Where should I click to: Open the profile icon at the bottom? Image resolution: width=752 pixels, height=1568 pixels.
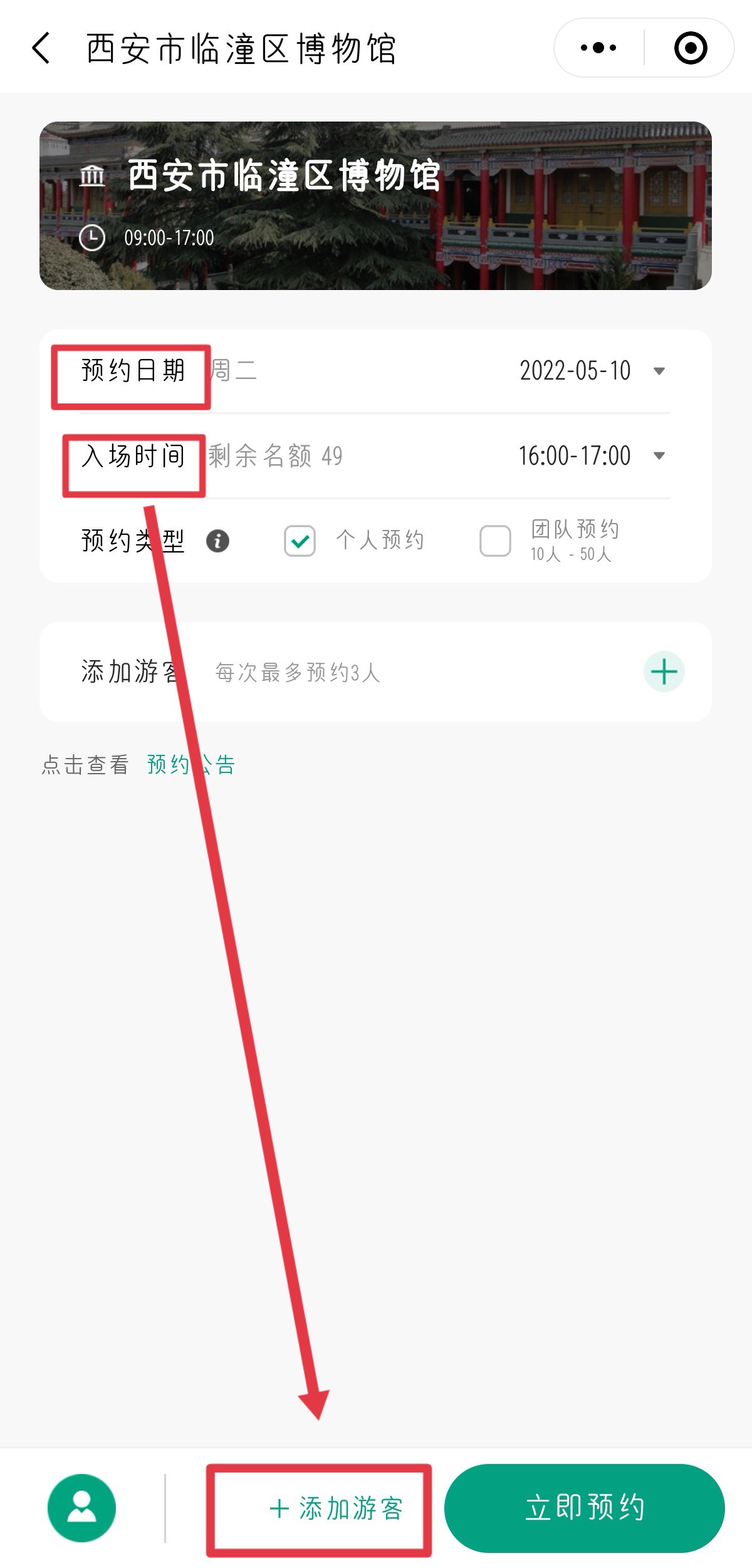tap(81, 1508)
